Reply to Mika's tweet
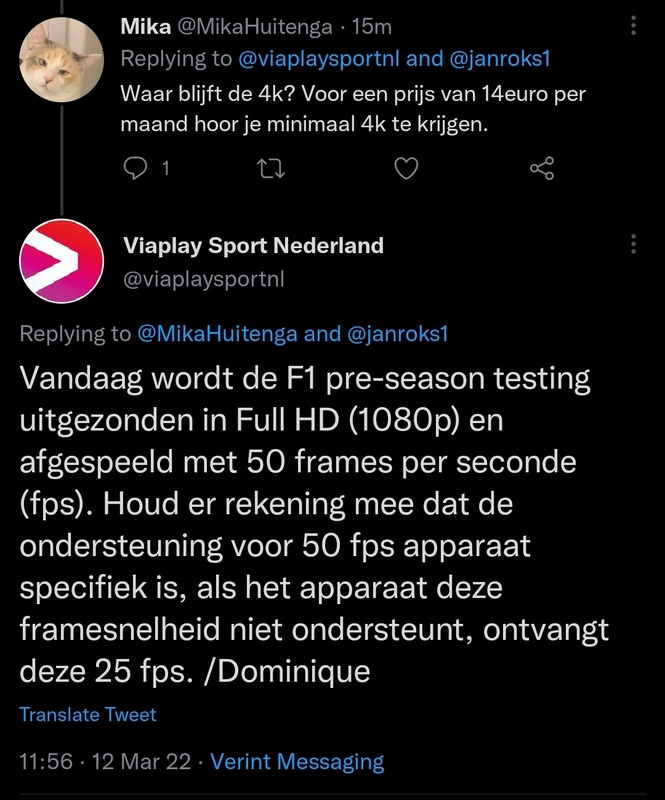 [136, 169]
